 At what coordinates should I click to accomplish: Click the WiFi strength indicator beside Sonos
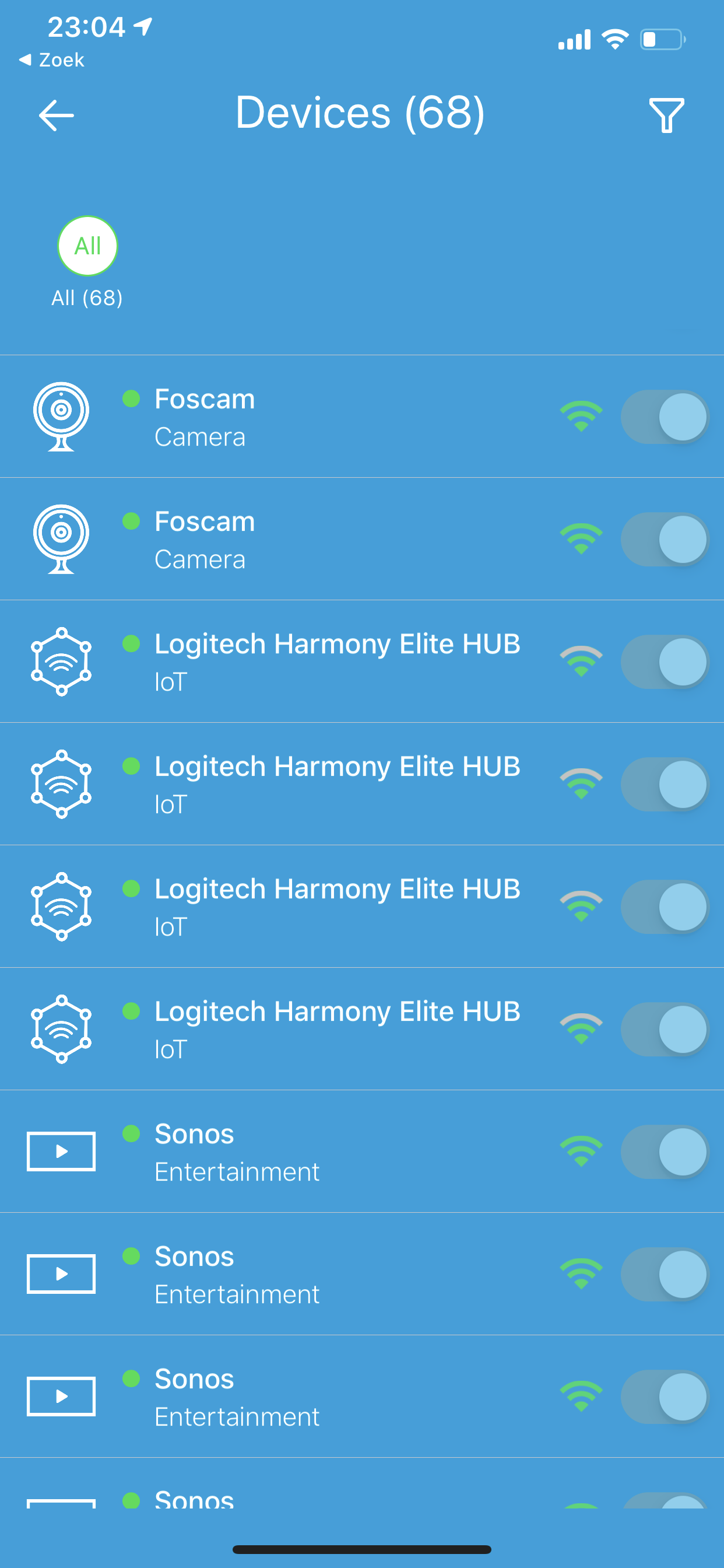click(x=581, y=1150)
